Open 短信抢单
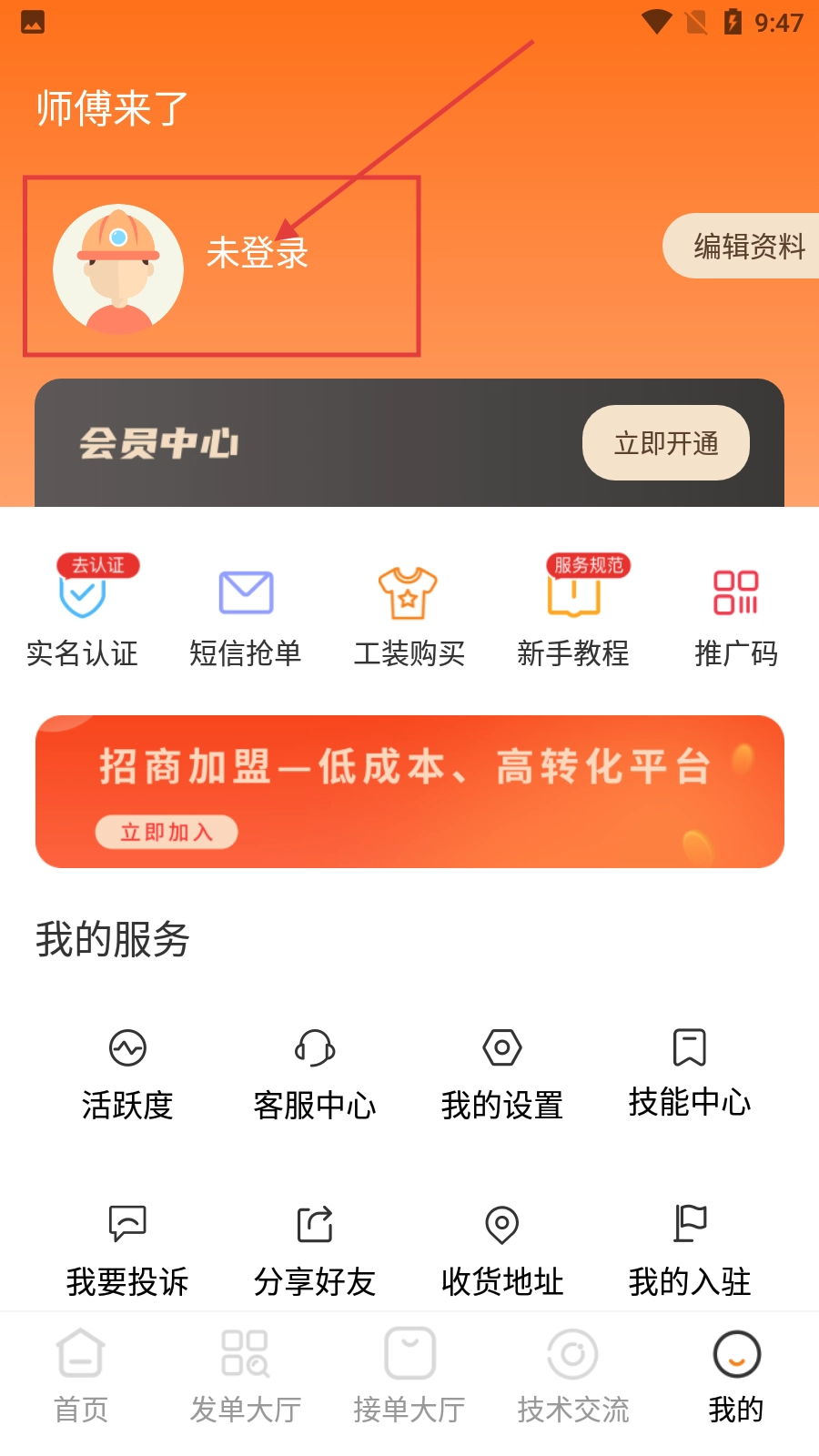The width and height of the screenshot is (819, 1456). coord(246,614)
